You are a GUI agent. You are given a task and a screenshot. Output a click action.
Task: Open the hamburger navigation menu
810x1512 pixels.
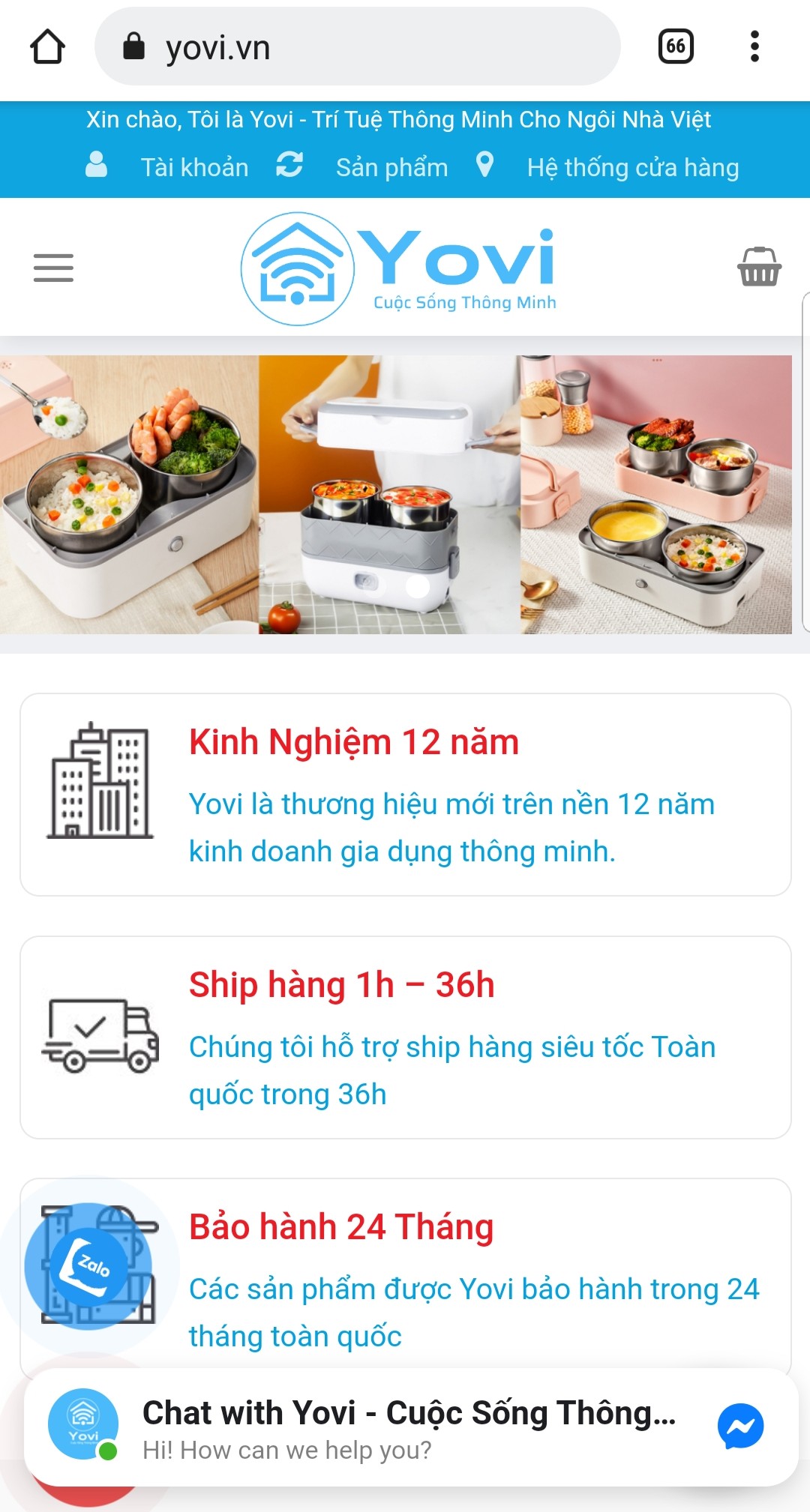pyautogui.click(x=53, y=268)
